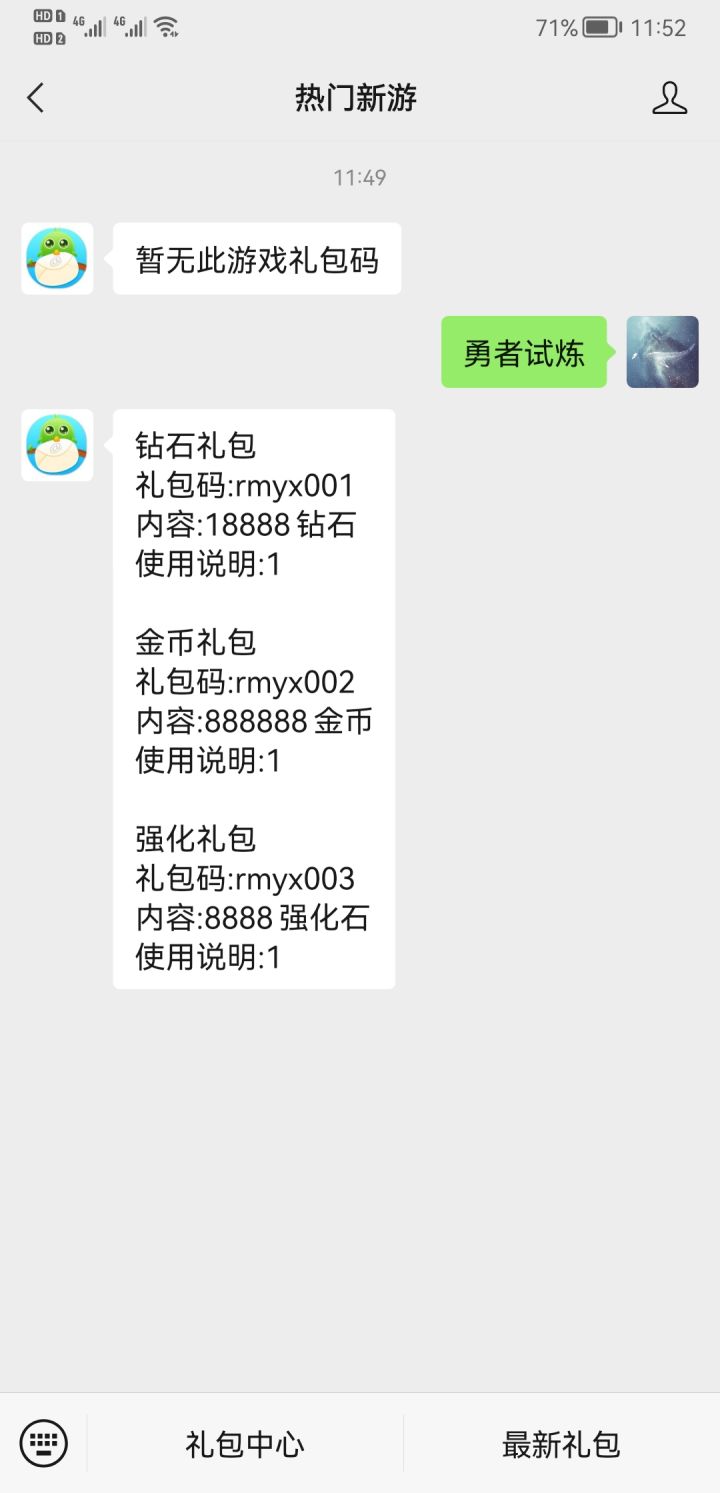Open the 礼包中心 menu
The width and height of the screenshot is (720, 1493).
pyautogui.click(x=245, y=1444)
